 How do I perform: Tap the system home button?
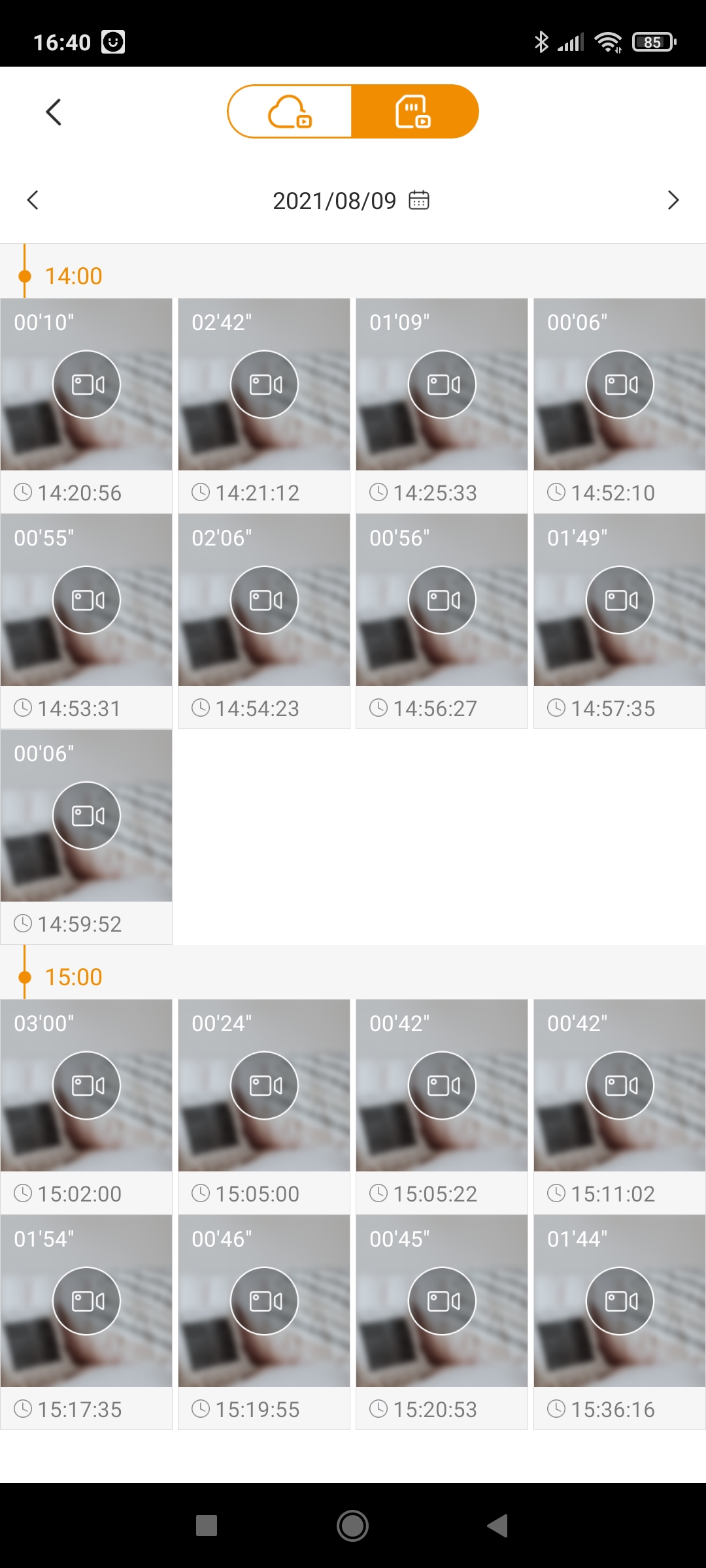353,1526
